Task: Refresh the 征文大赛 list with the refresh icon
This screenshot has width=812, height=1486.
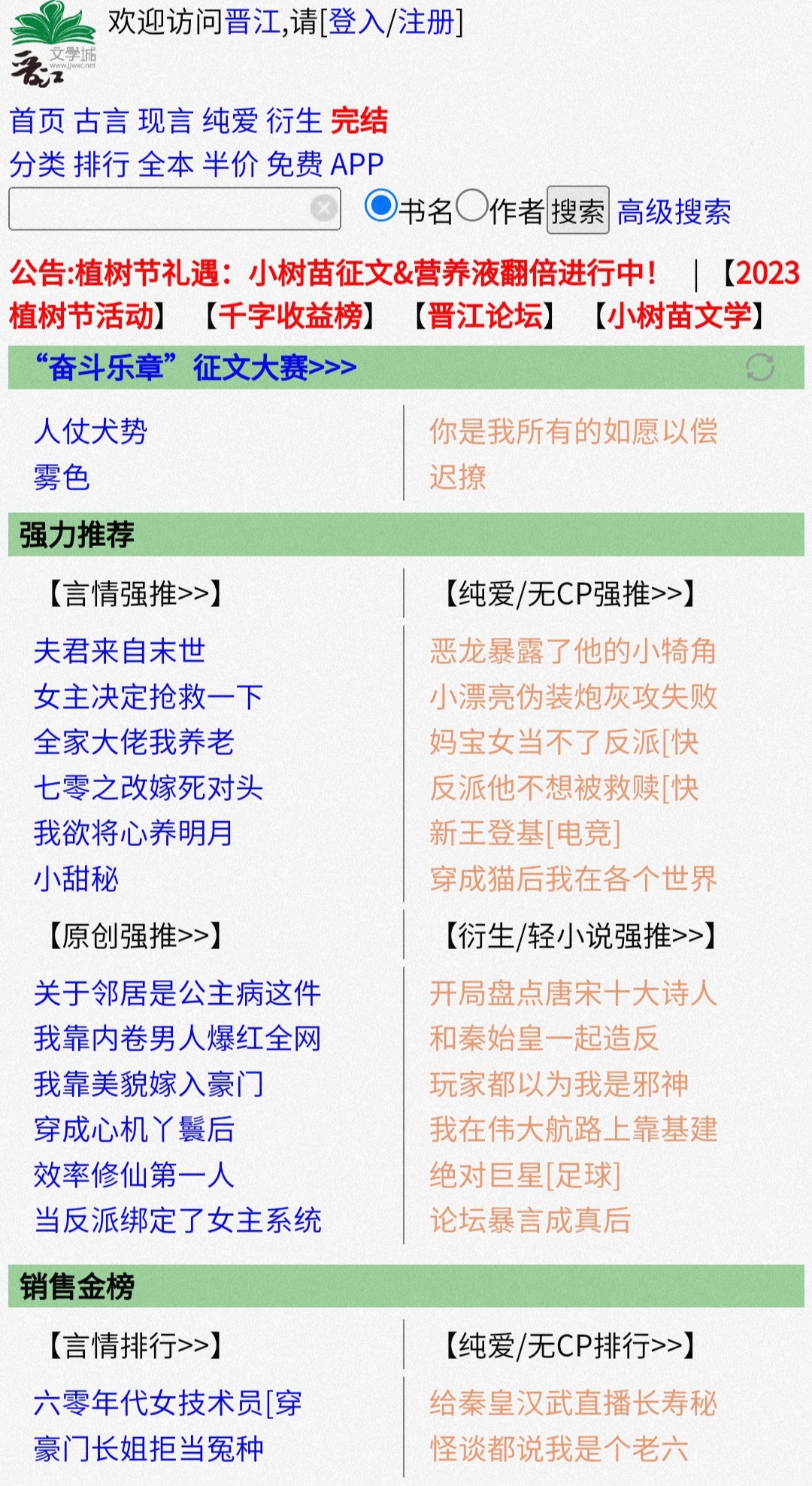Action: tap(759, 368)
